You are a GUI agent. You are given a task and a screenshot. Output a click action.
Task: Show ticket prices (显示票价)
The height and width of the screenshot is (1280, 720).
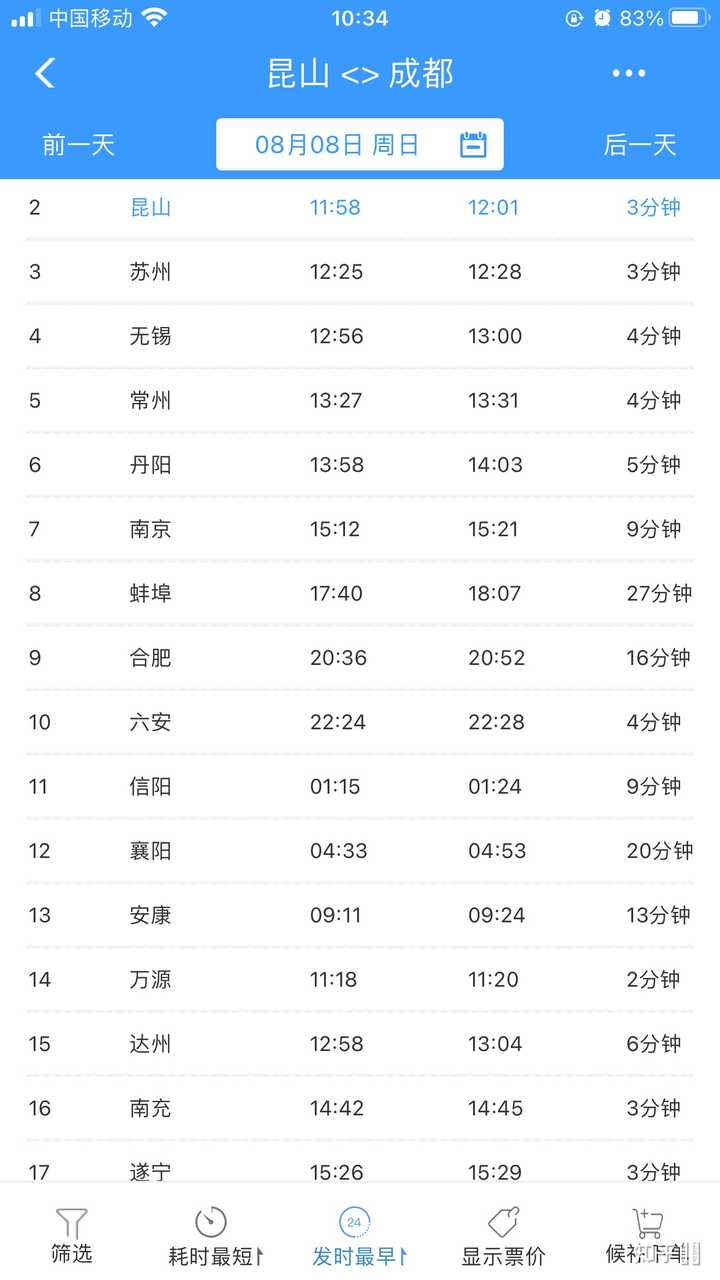tap(503, 1235)
